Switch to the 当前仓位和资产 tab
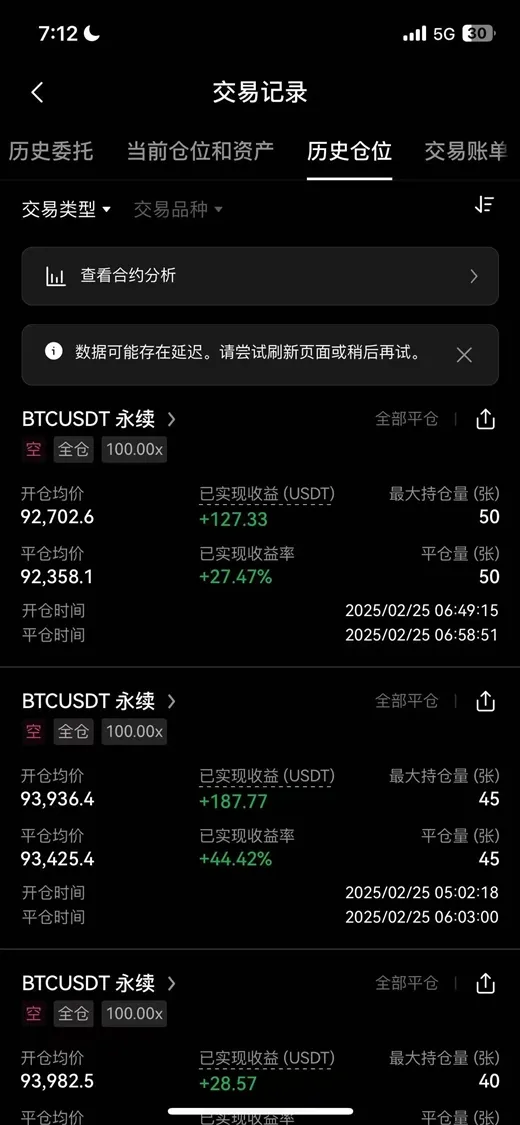Viewport: 520px width, 1125px height. click(x=200, y=151)
